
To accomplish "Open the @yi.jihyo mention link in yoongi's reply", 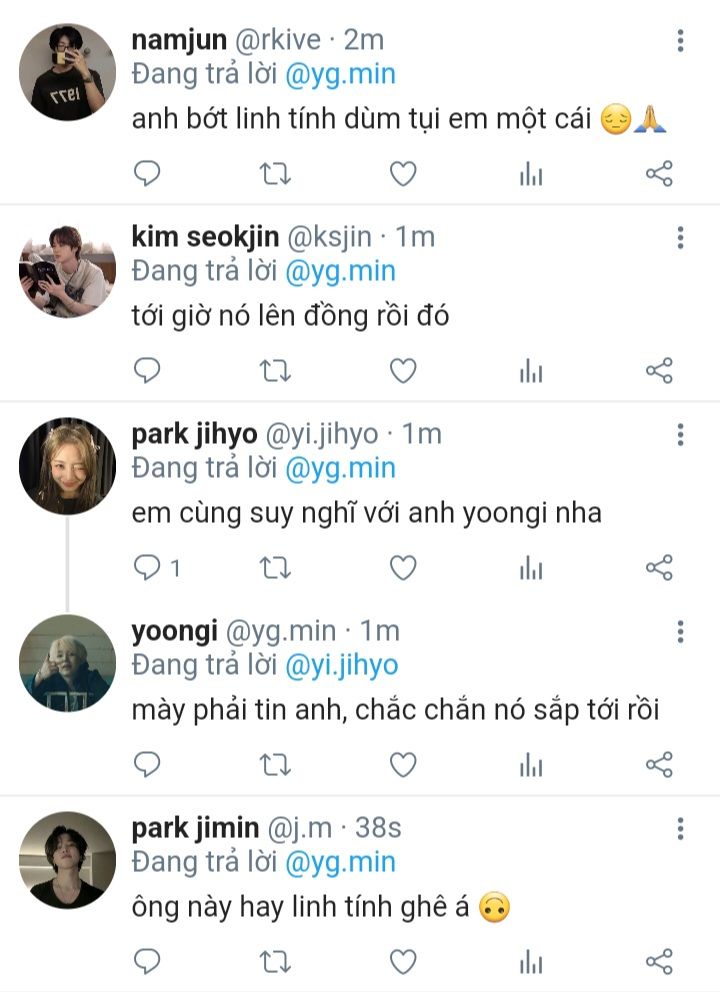I will [x=342, y=665].
